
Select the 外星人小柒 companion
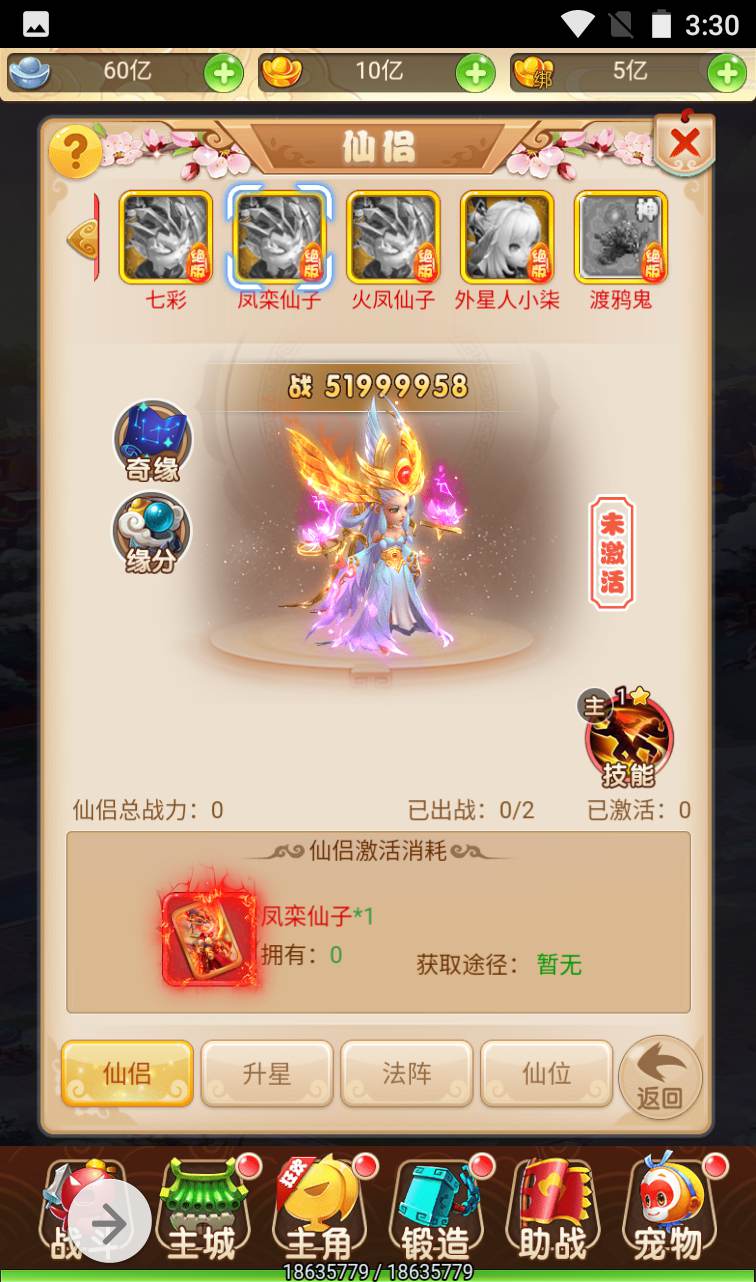(507, 238)
